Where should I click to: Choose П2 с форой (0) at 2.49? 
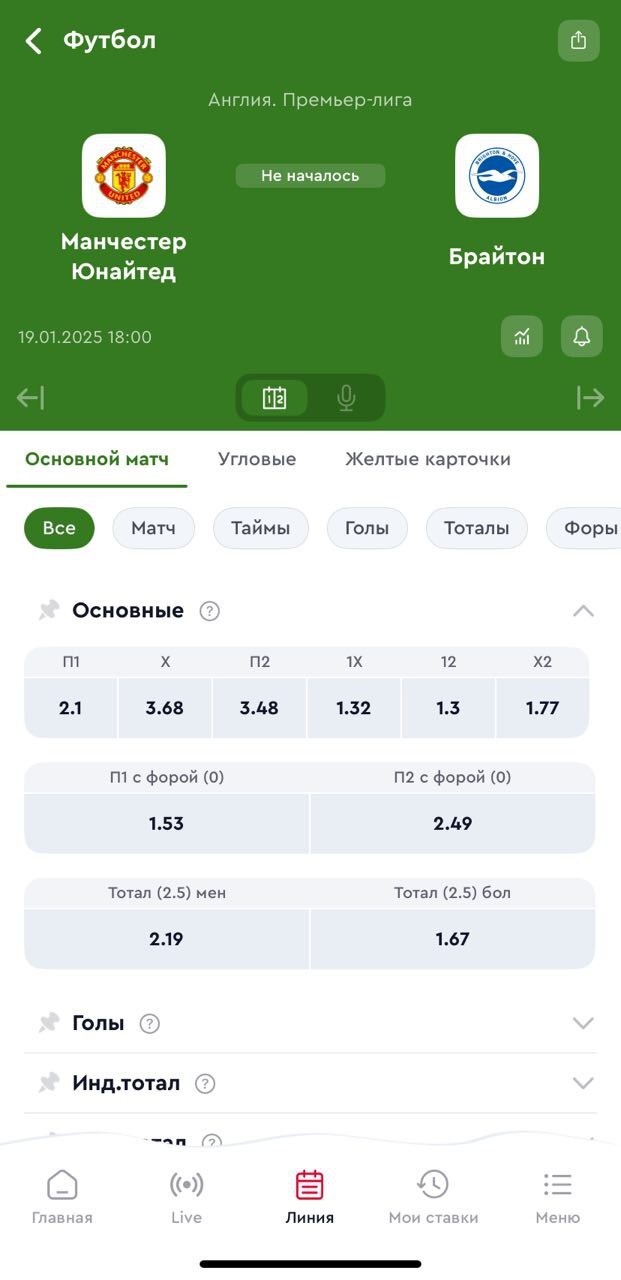click(x=453, y=823)
